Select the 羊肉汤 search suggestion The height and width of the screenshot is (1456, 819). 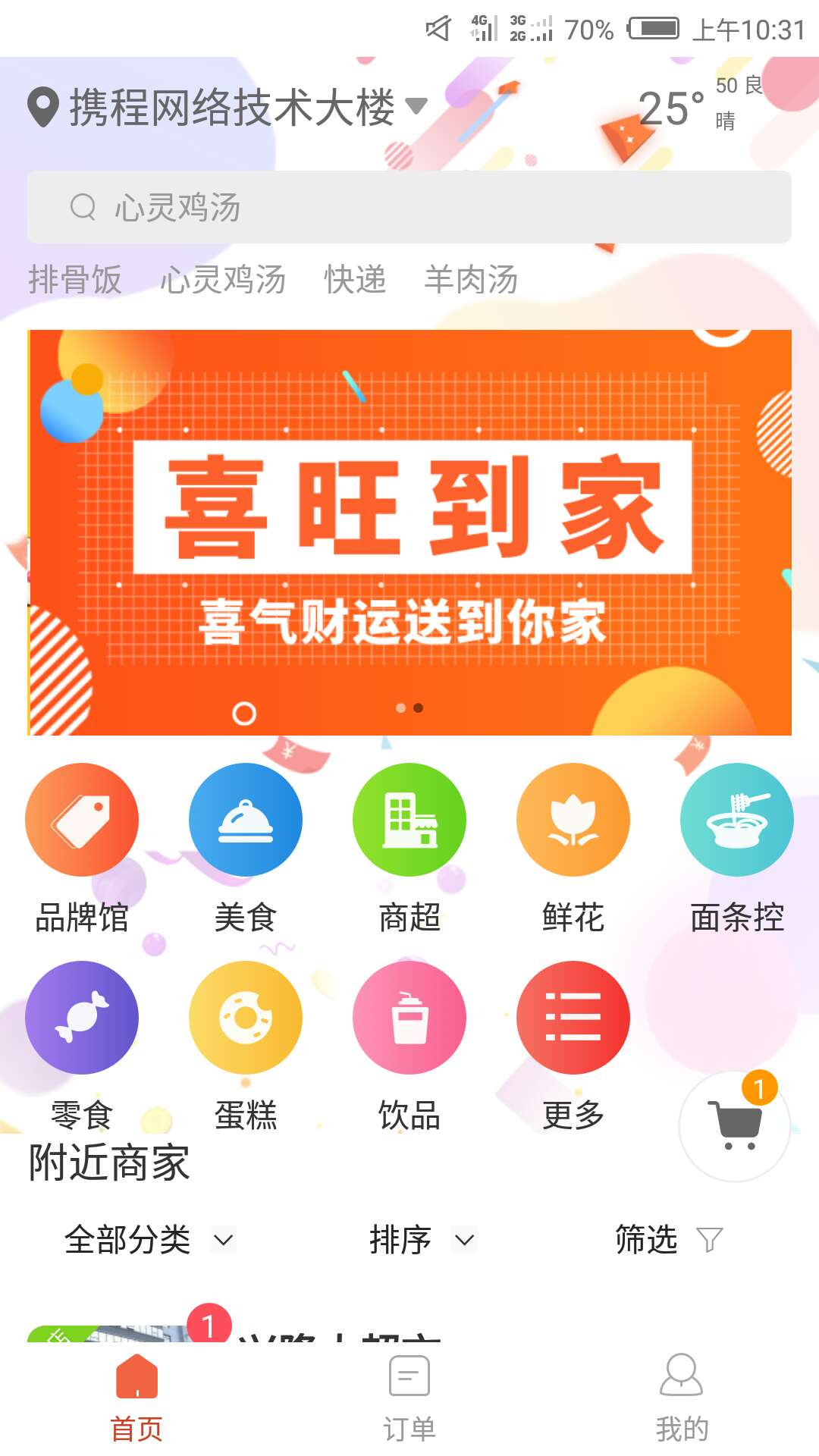(x=471, y=279)
